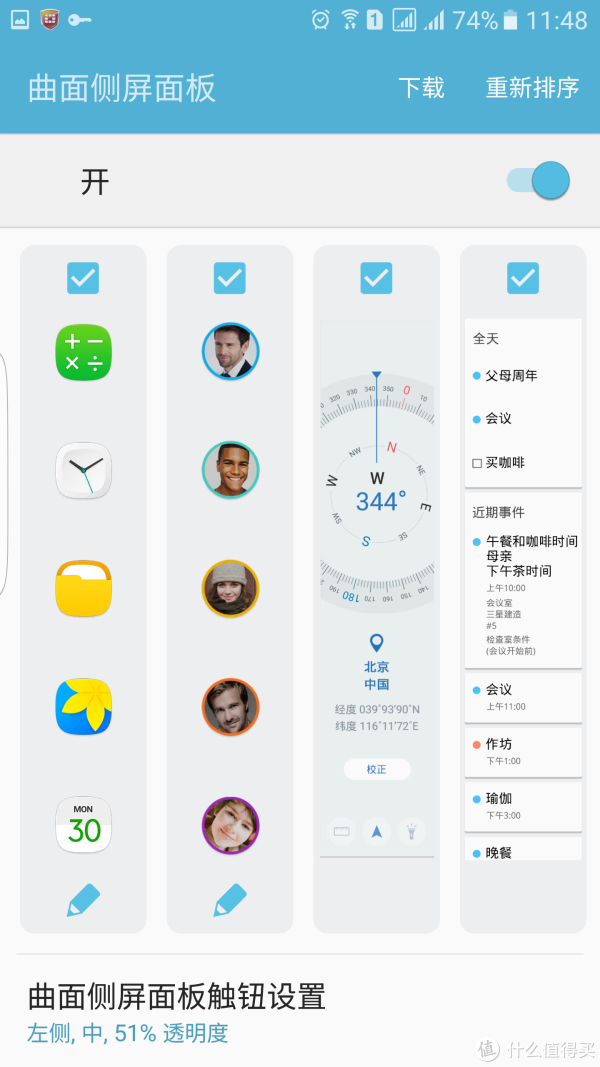
Task: Turn off the 开 edge panel switch
Action: coord(539,181)
